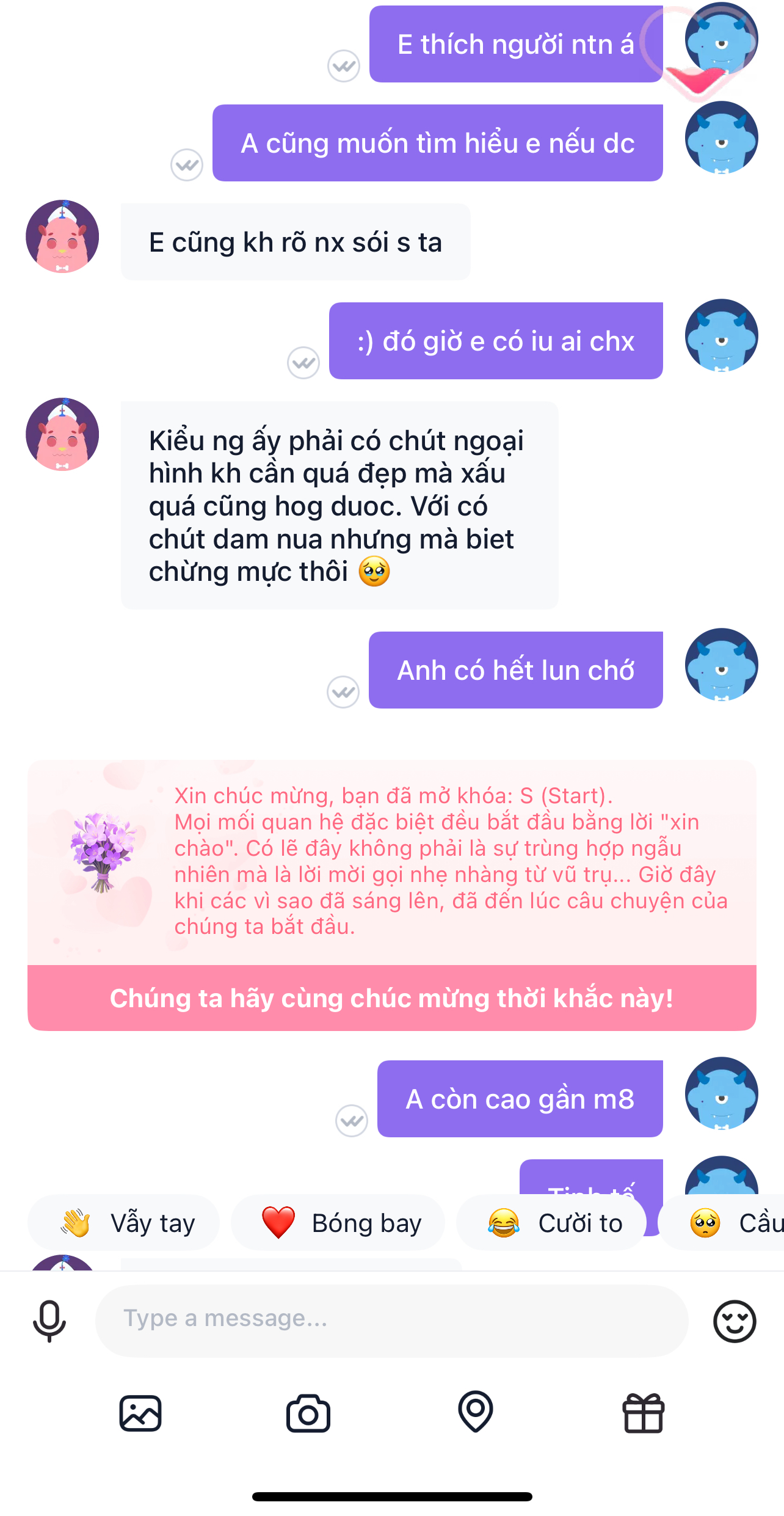Focus the Type a message field
This screenshot has width=784, height=1516.
tap(391, 1321)
